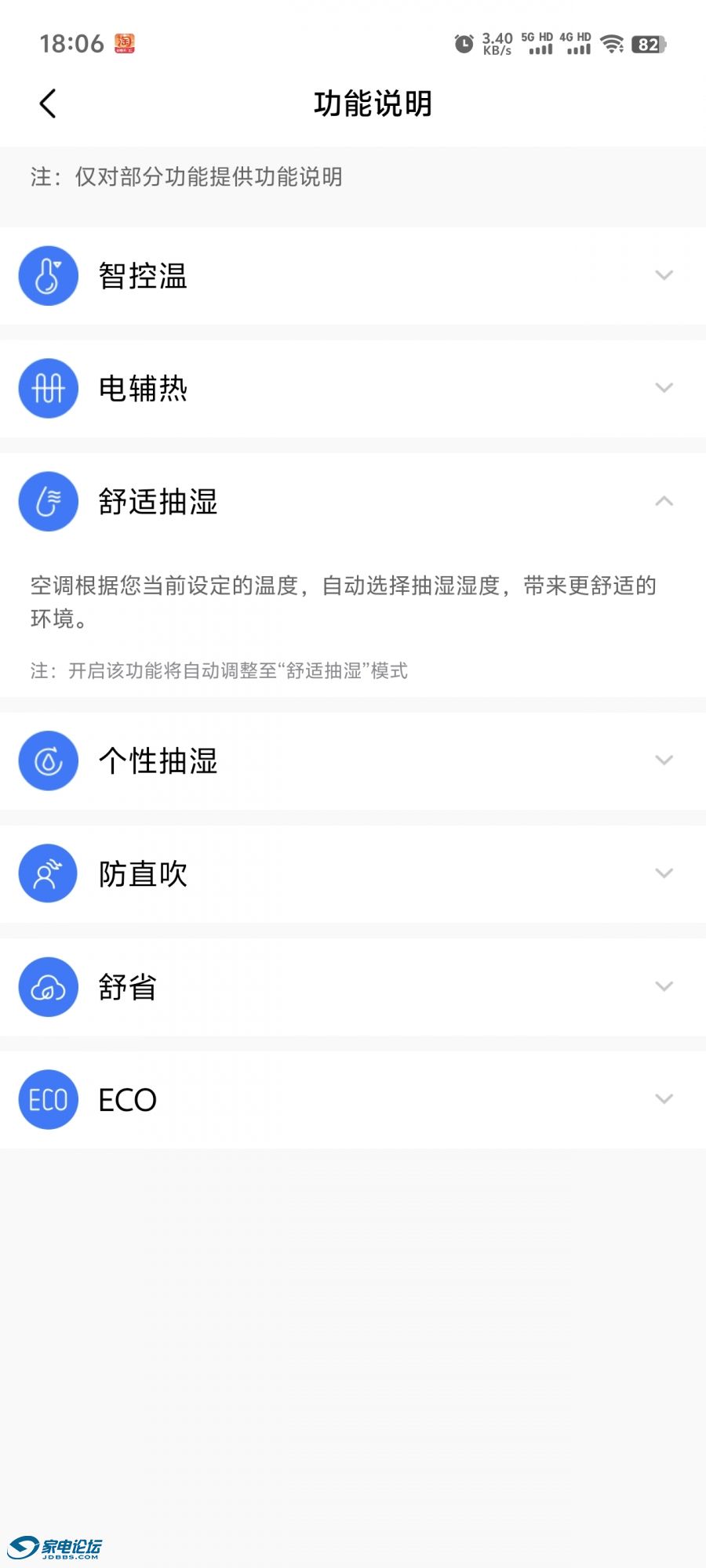
Task: Expand the ECO description
Action: [664, 1099]
